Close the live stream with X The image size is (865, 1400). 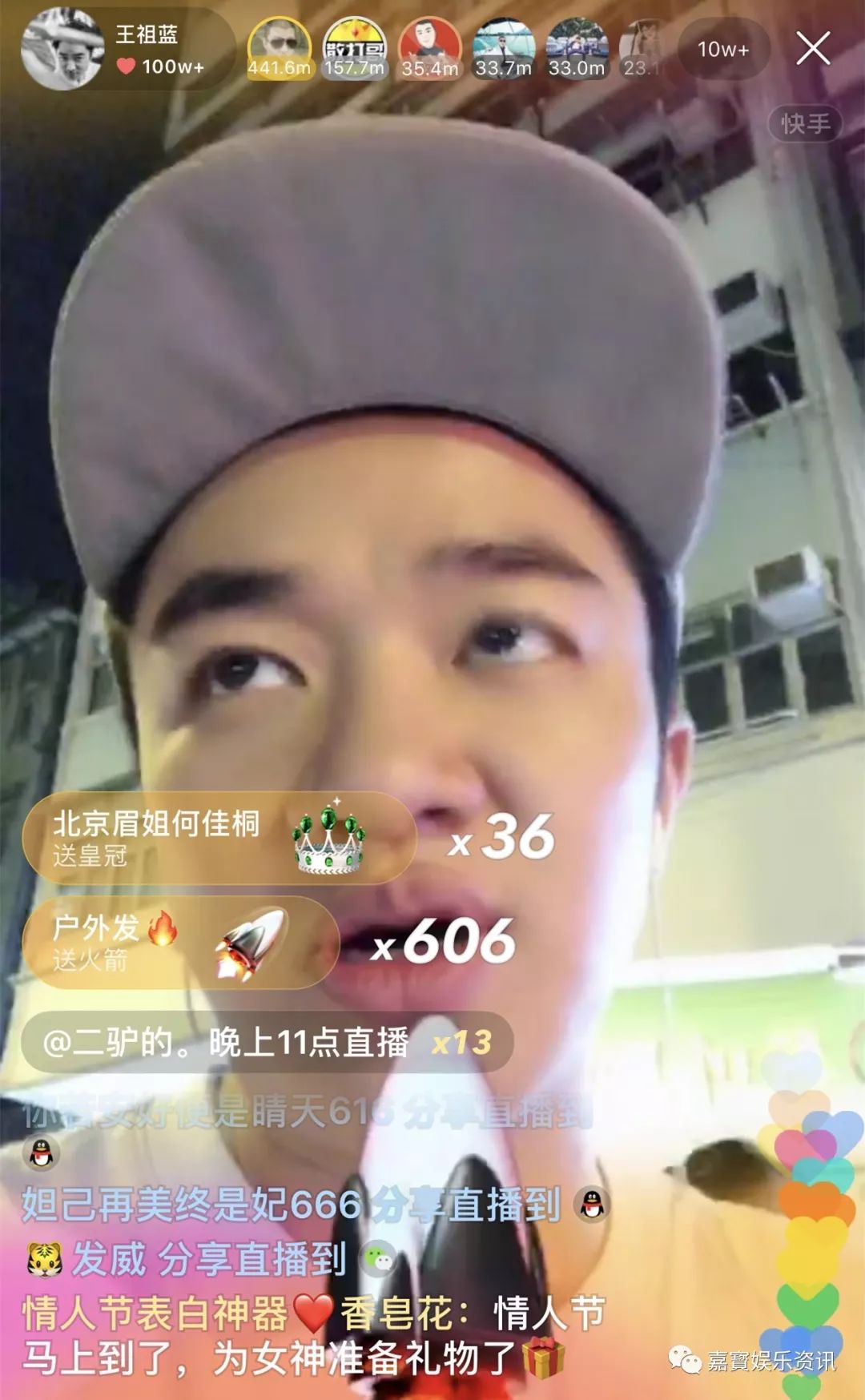[x=813, y=49]
